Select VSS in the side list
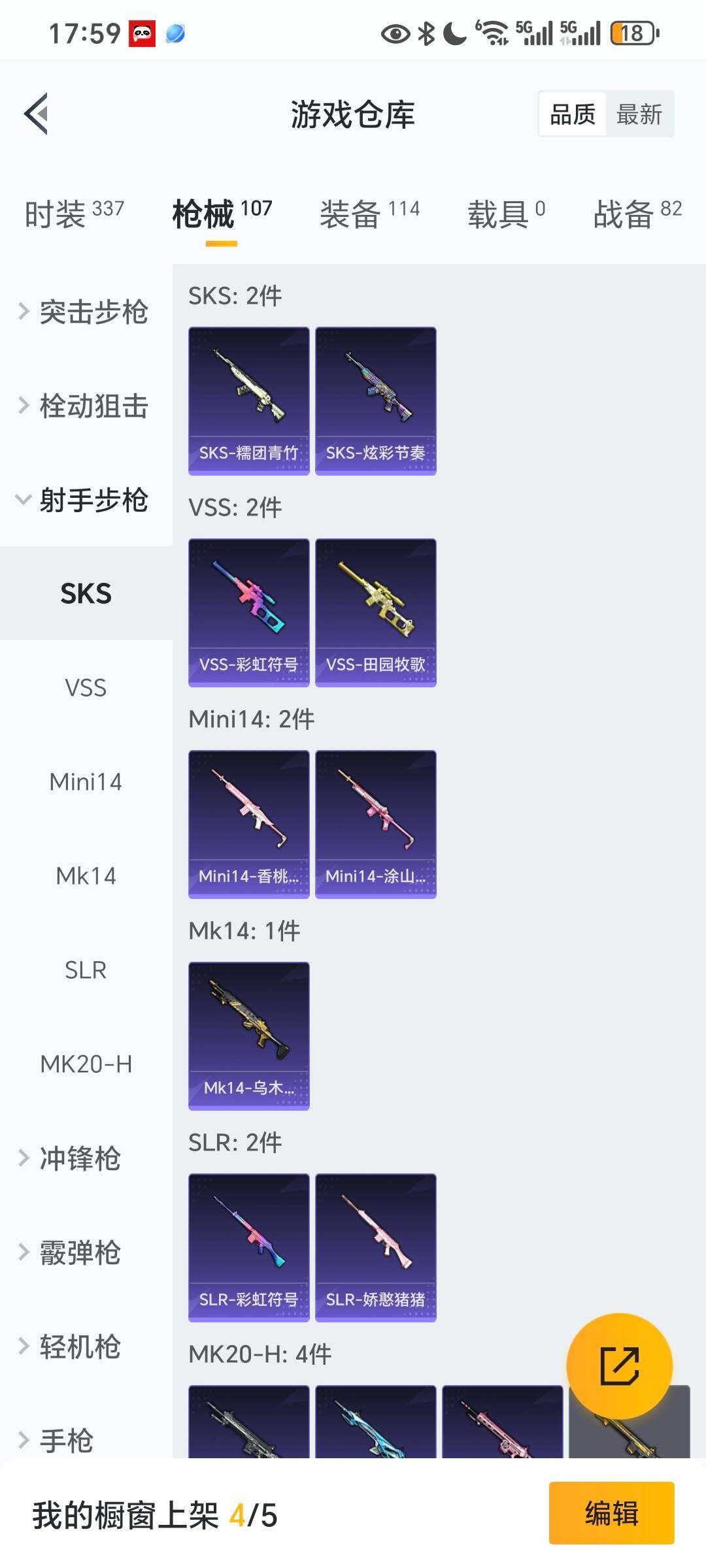This screenshot has height=1568, width=706. point(86,688)
